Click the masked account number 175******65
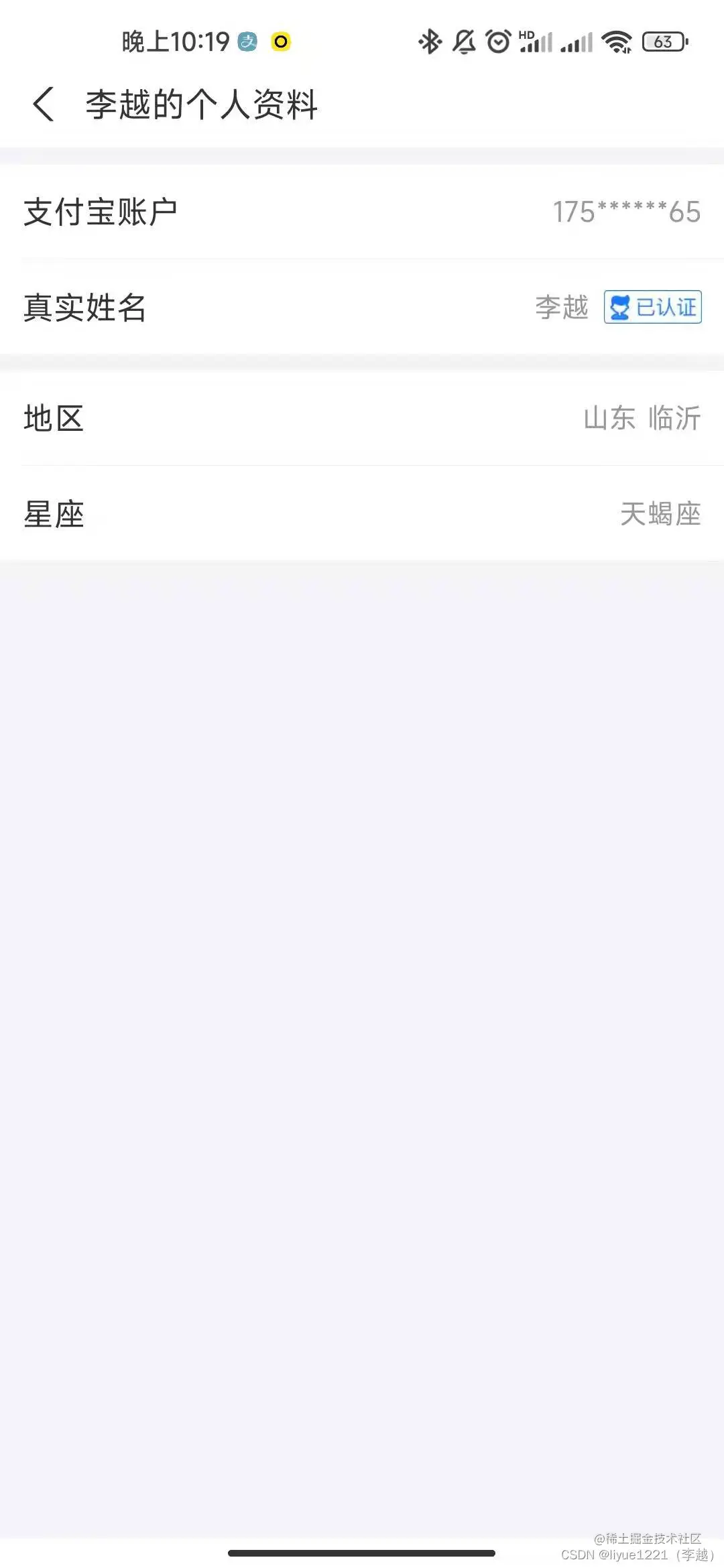 [x=625, y=211]
